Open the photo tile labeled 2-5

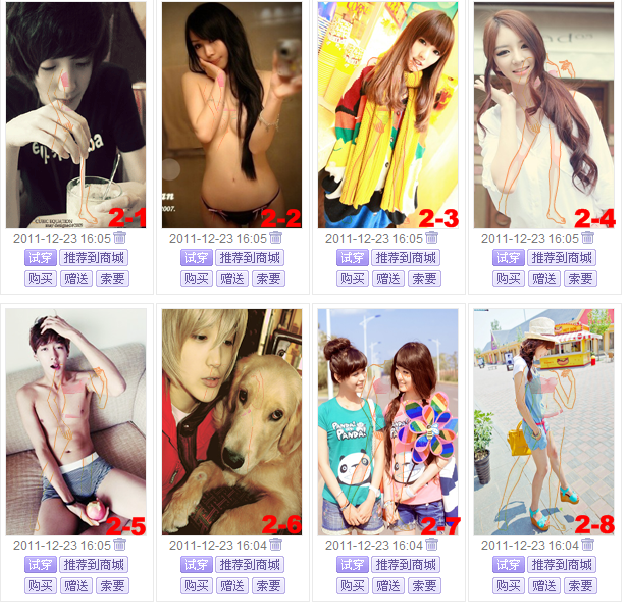coord(76,421)
